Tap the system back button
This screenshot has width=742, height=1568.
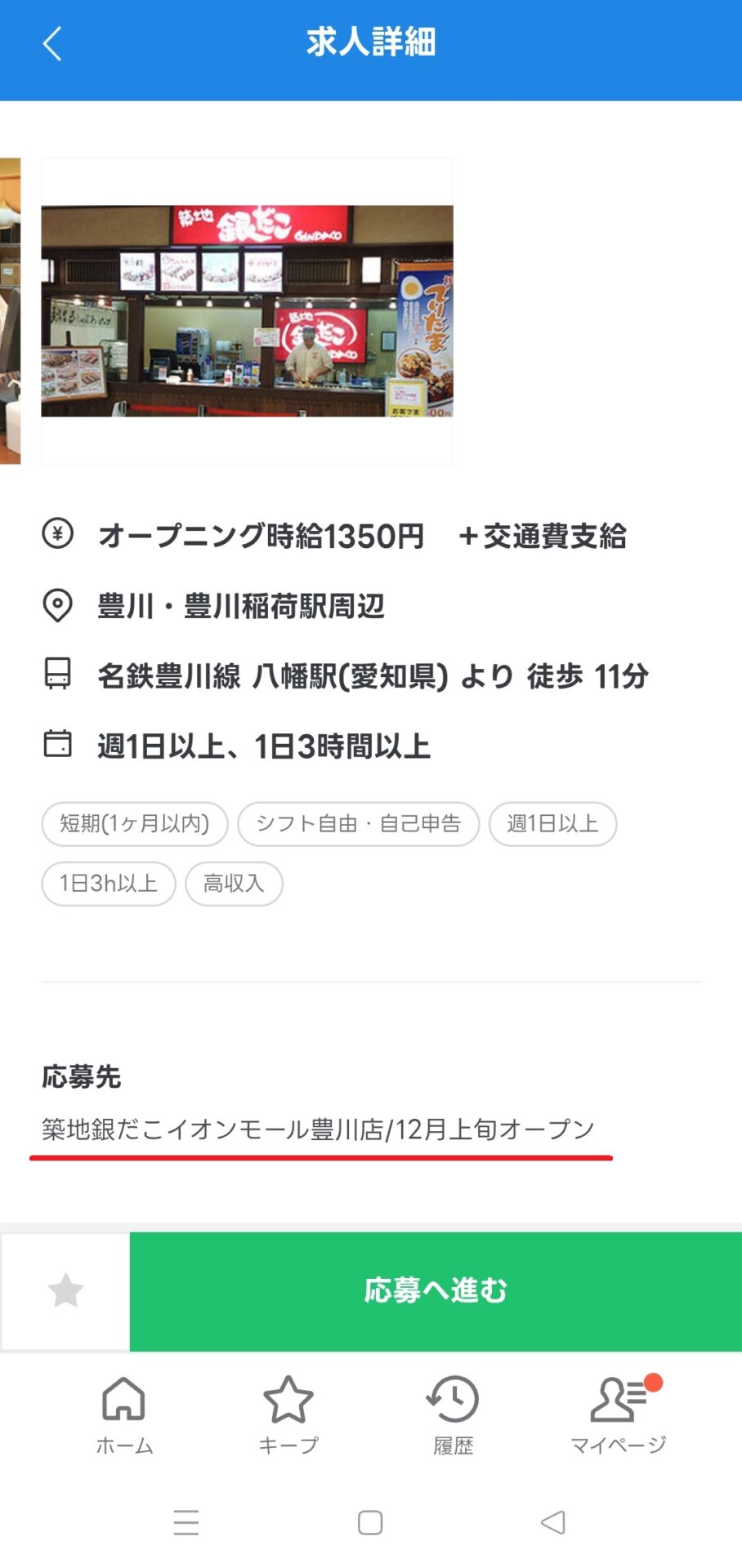(553, 1522)
